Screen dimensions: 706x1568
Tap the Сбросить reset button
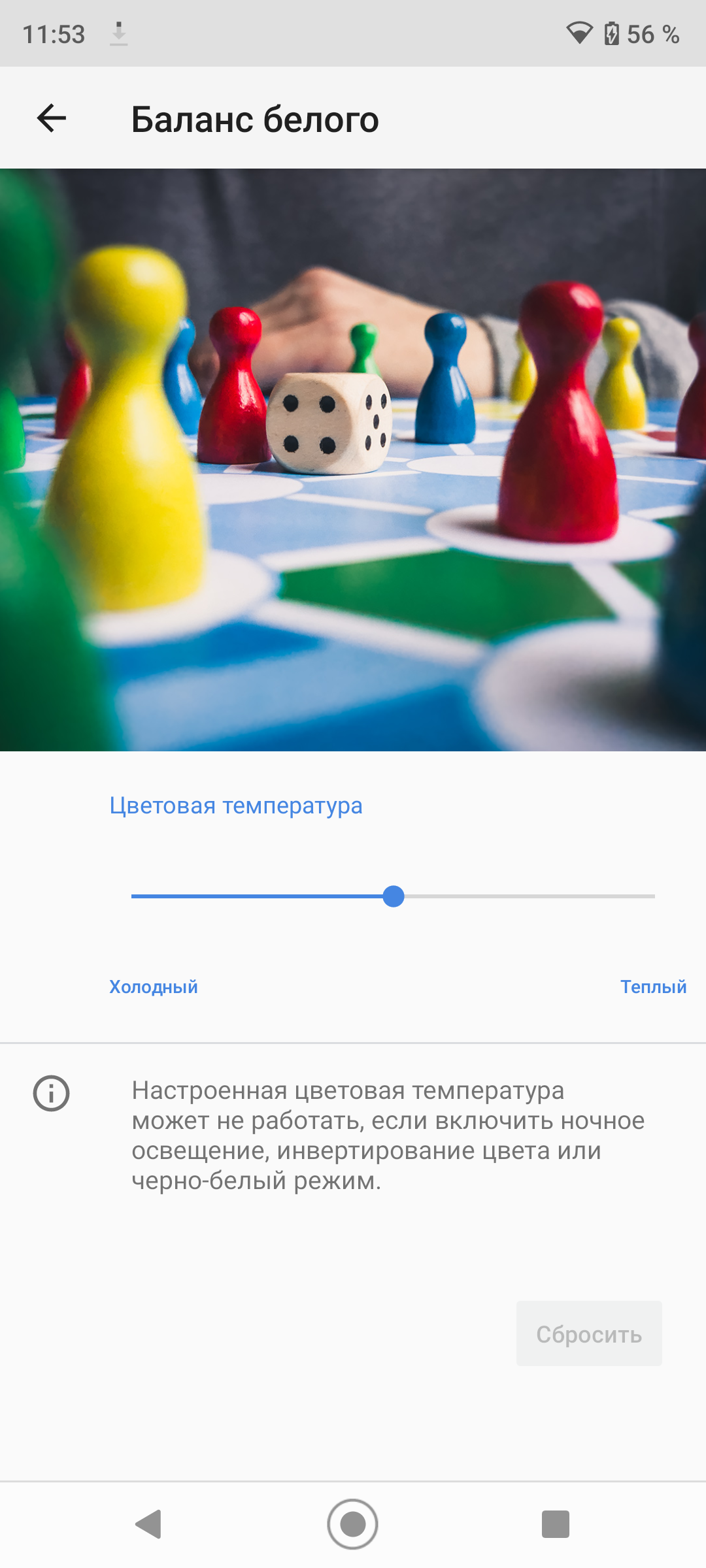point(589,1334)
